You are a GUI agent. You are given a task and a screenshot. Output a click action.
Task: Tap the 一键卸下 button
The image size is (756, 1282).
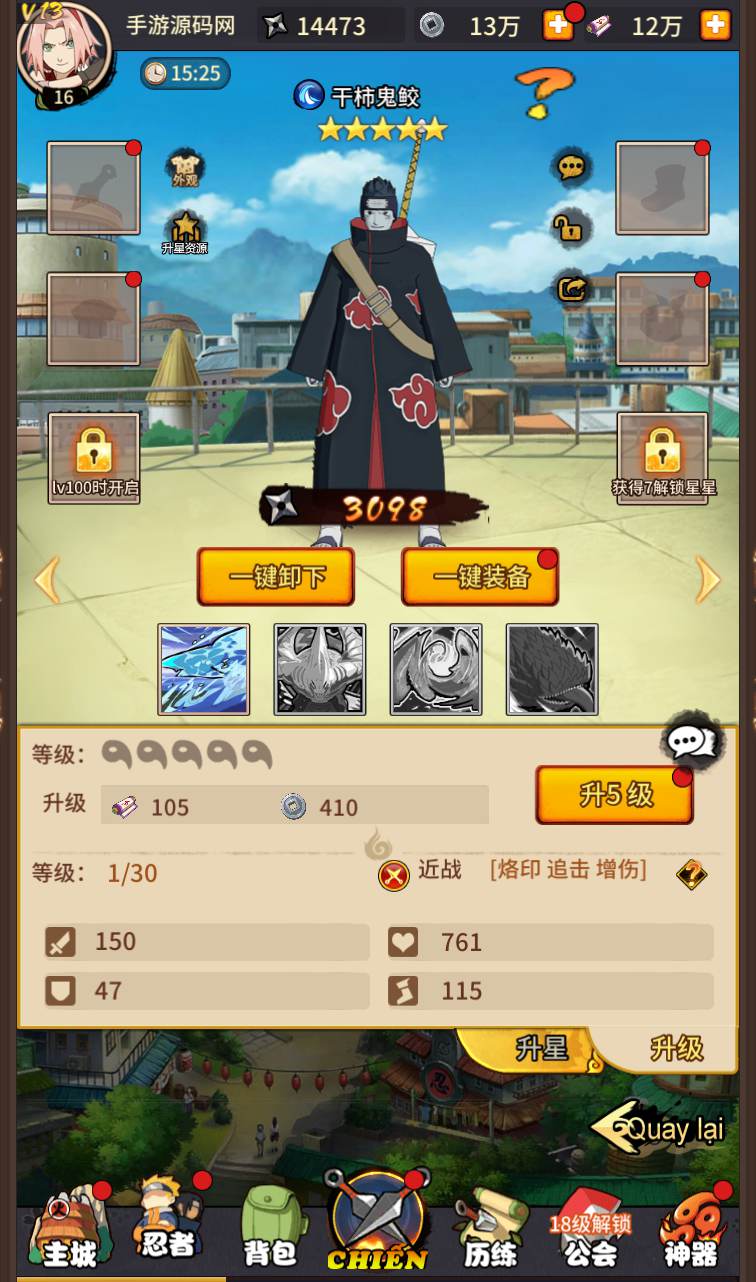click(276, 577)
